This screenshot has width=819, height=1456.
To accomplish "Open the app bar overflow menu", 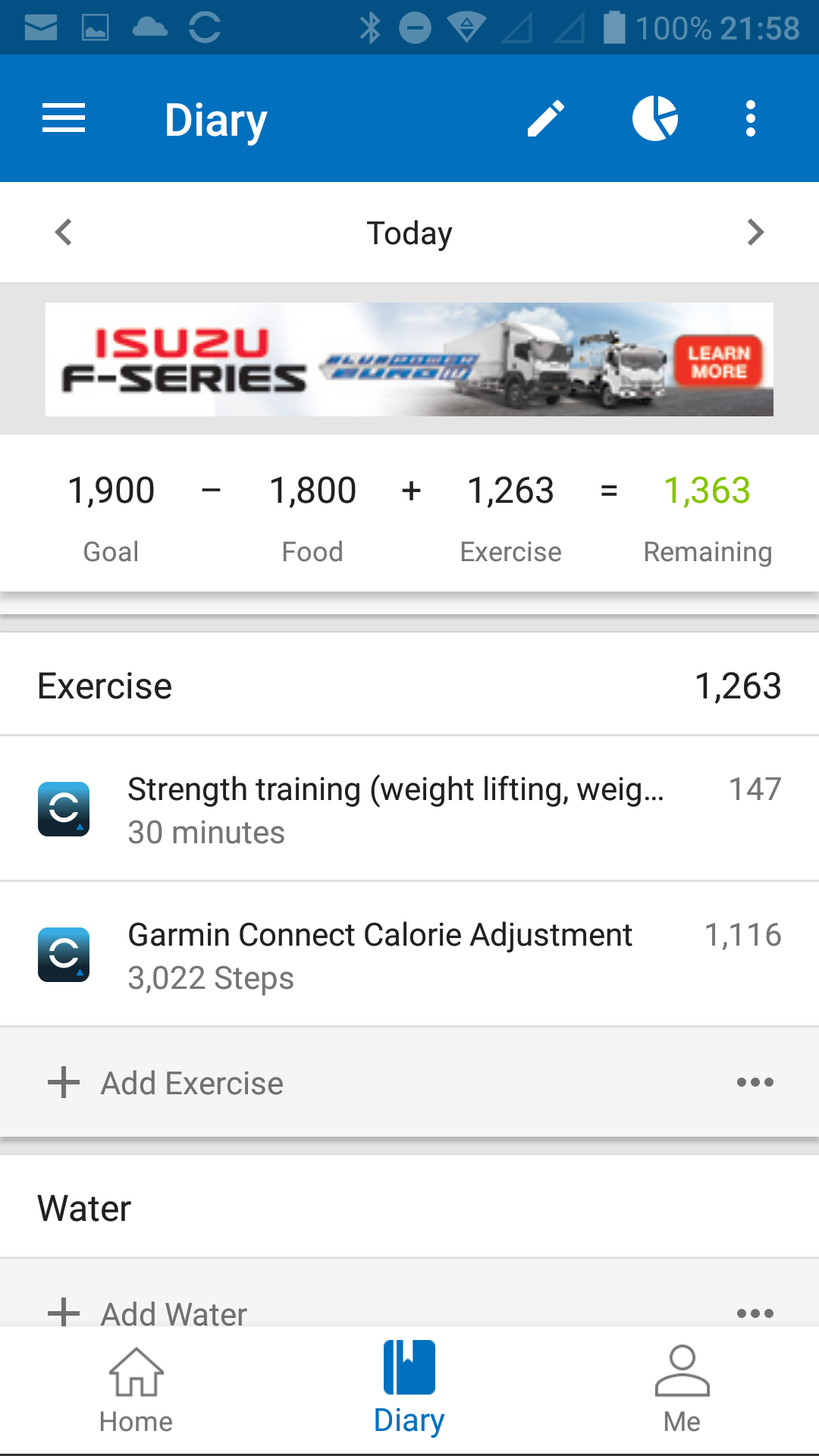I will pyautogui.click(x=750, y=119).
